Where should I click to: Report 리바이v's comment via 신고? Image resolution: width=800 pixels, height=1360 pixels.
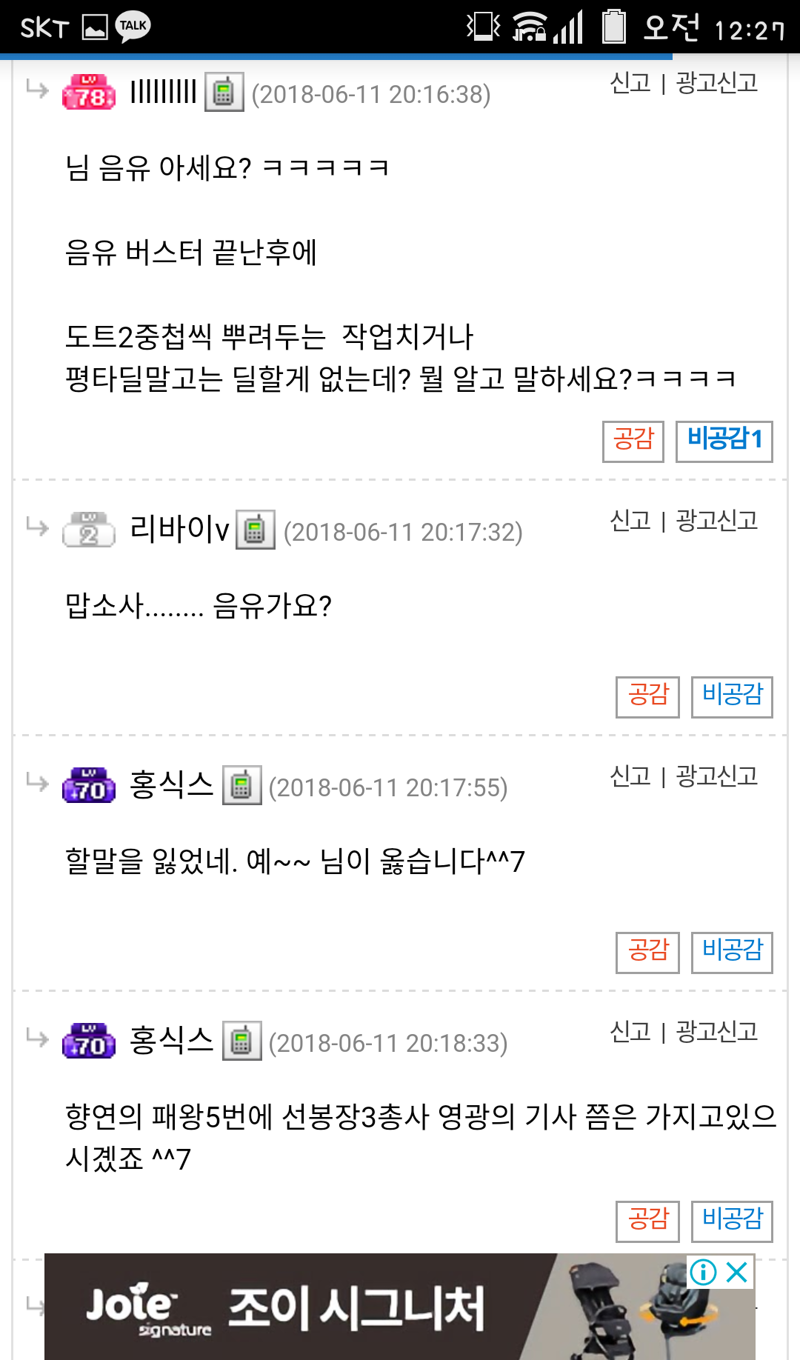[630, 521]
